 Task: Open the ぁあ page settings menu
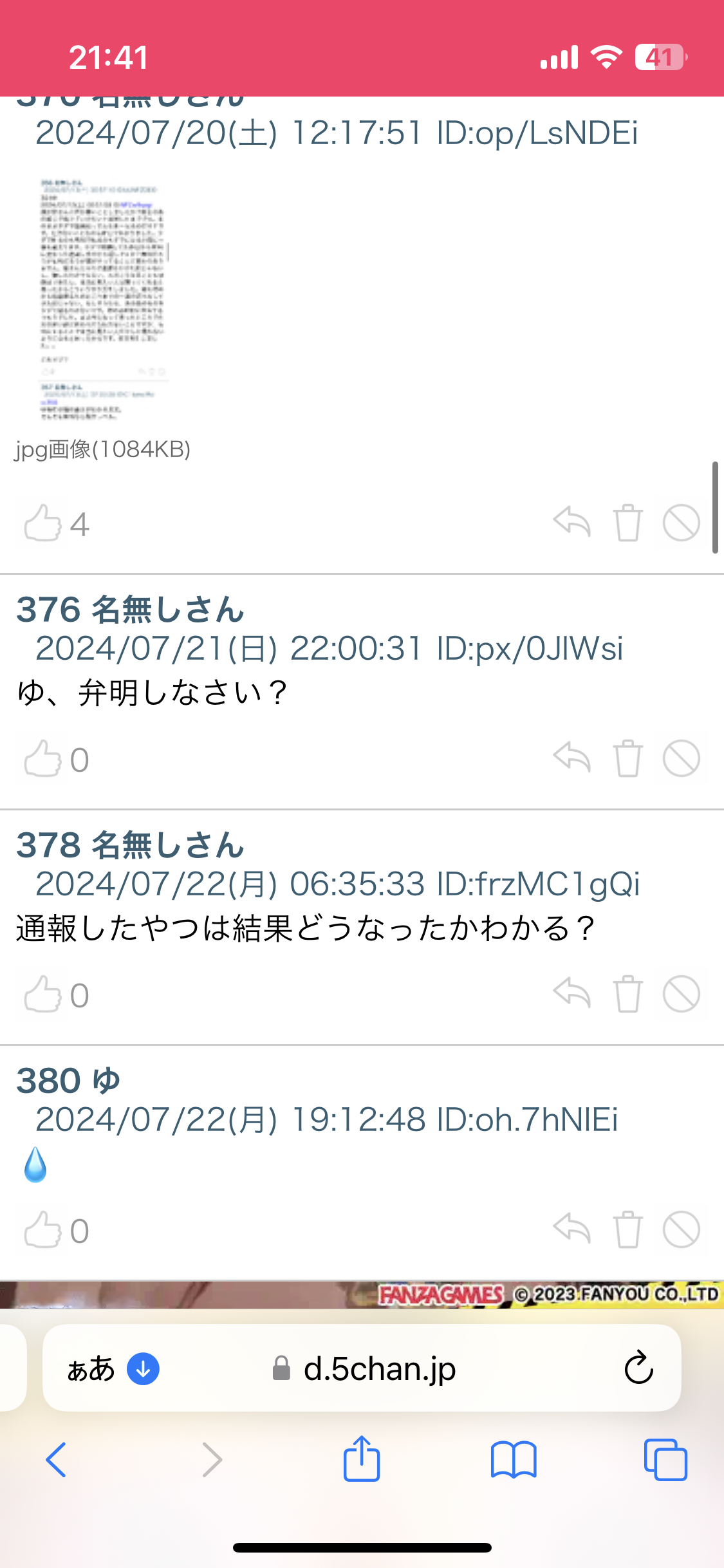91,1368
